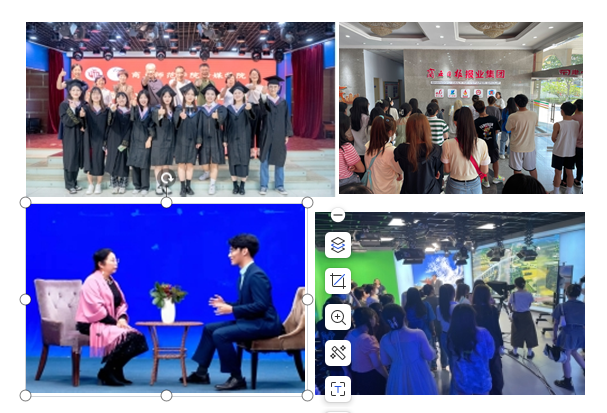Open the zoom-in image preview
The image size is (607, 413).
(x=338, y=318)
